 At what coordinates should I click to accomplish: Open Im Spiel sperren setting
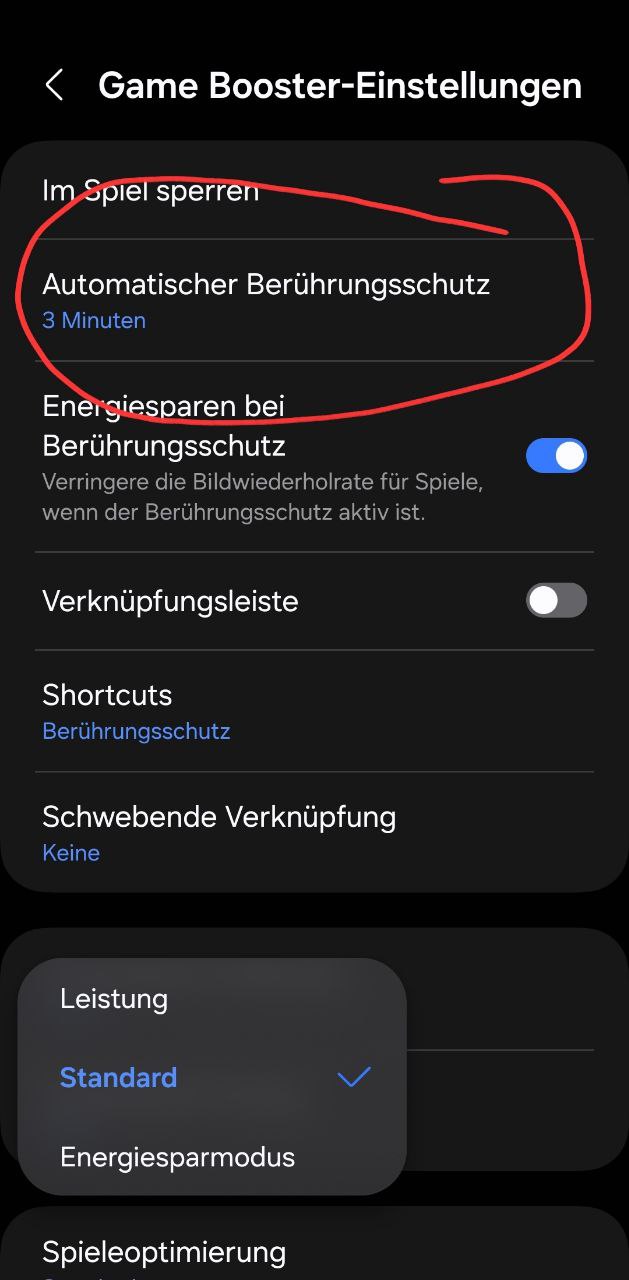pyautogui.click(x=150, y=191)
